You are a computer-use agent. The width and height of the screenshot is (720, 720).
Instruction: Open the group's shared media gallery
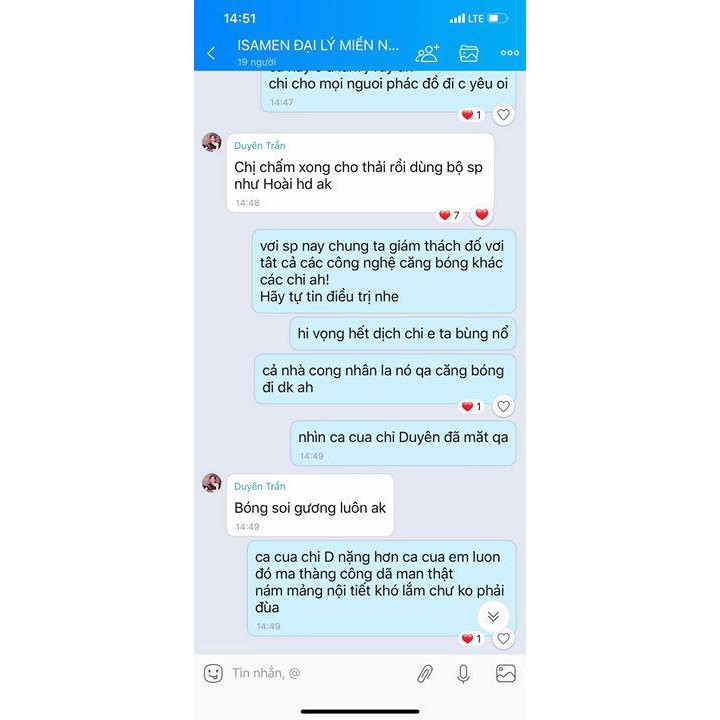pos(469,53)
